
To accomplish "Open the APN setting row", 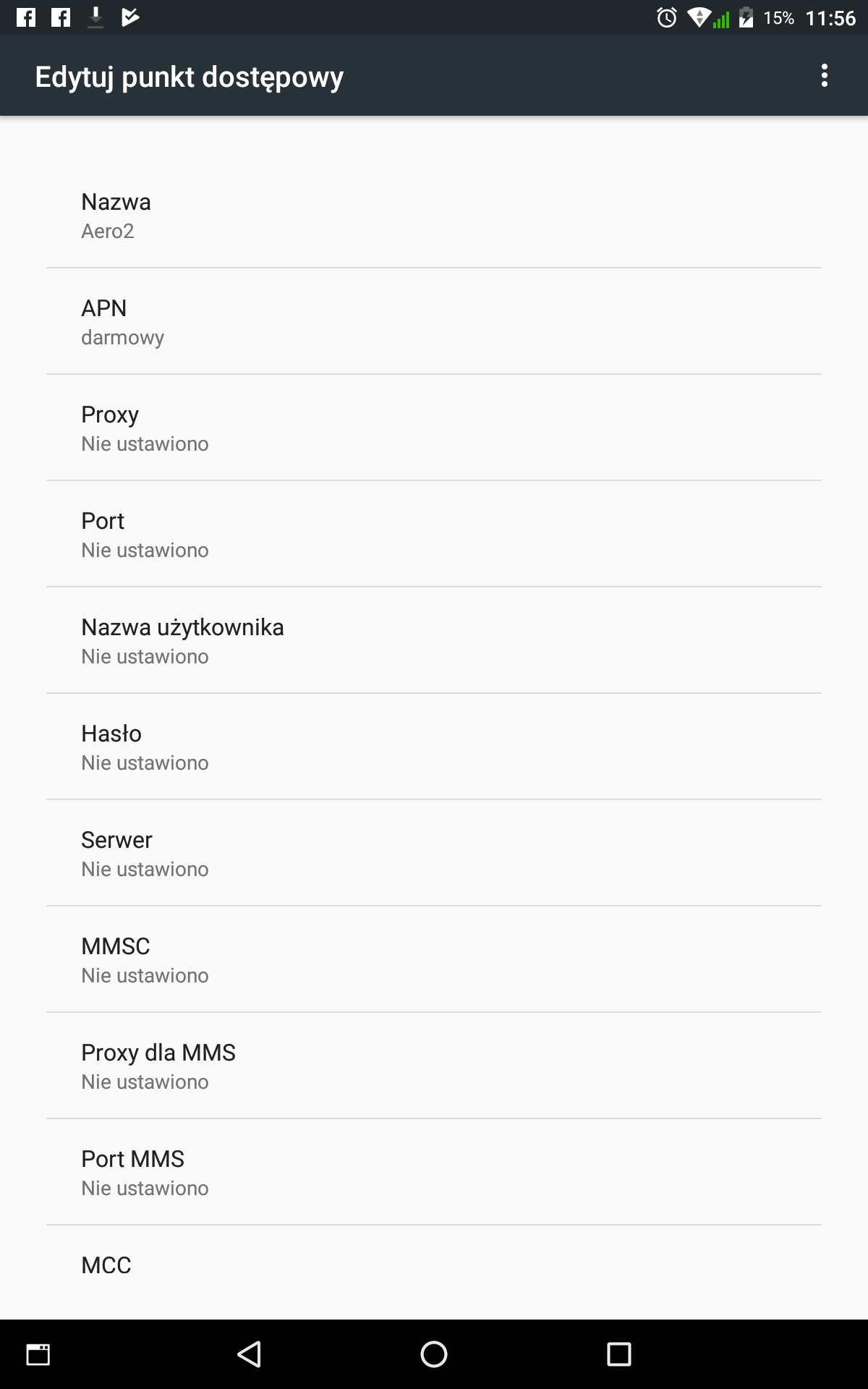I will (x=434, y=321).
